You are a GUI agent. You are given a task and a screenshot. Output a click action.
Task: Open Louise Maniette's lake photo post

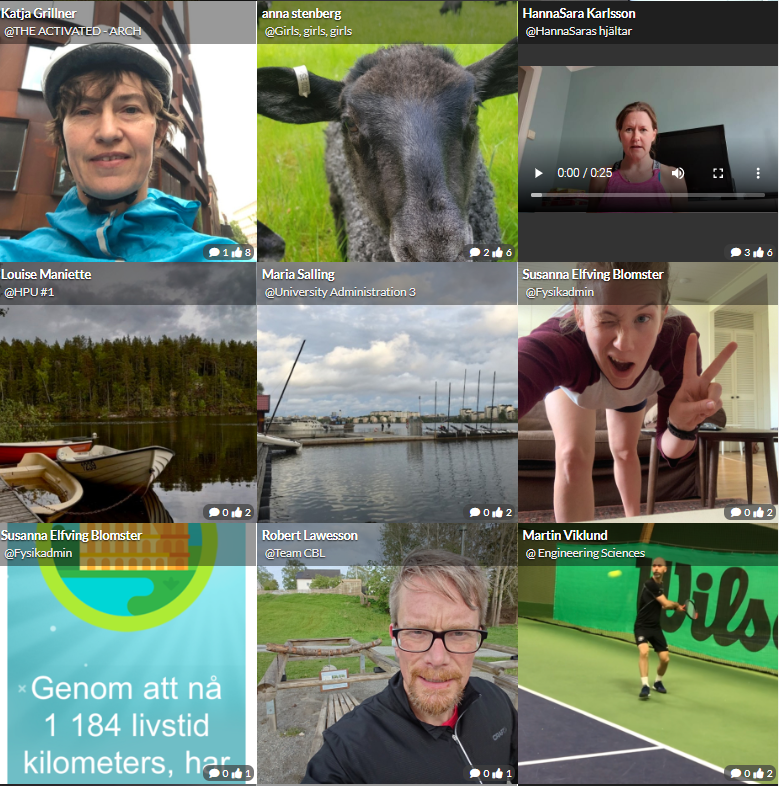coord(128,400)
